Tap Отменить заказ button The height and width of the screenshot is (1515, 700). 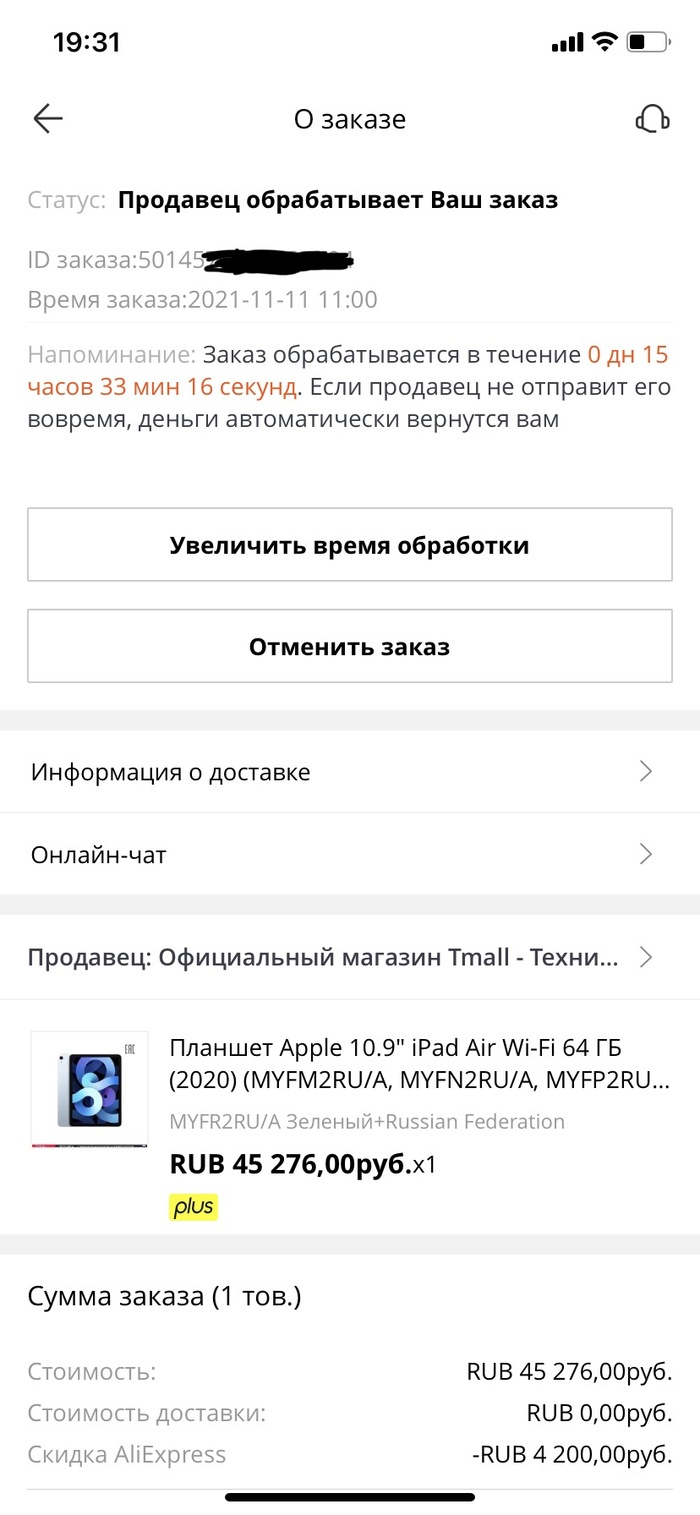click(x=349, y=647)
